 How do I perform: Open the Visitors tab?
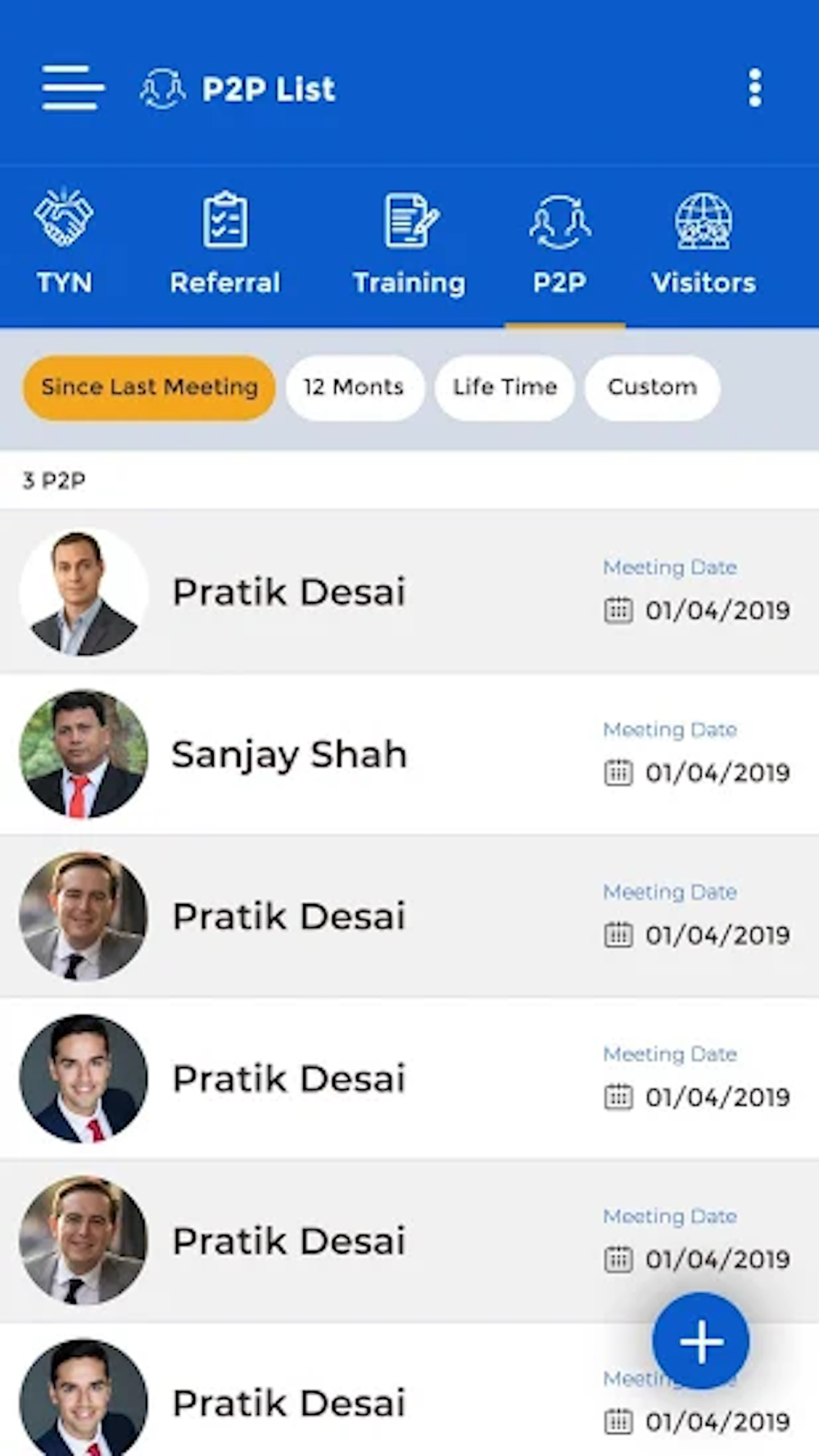pos(704,242)
